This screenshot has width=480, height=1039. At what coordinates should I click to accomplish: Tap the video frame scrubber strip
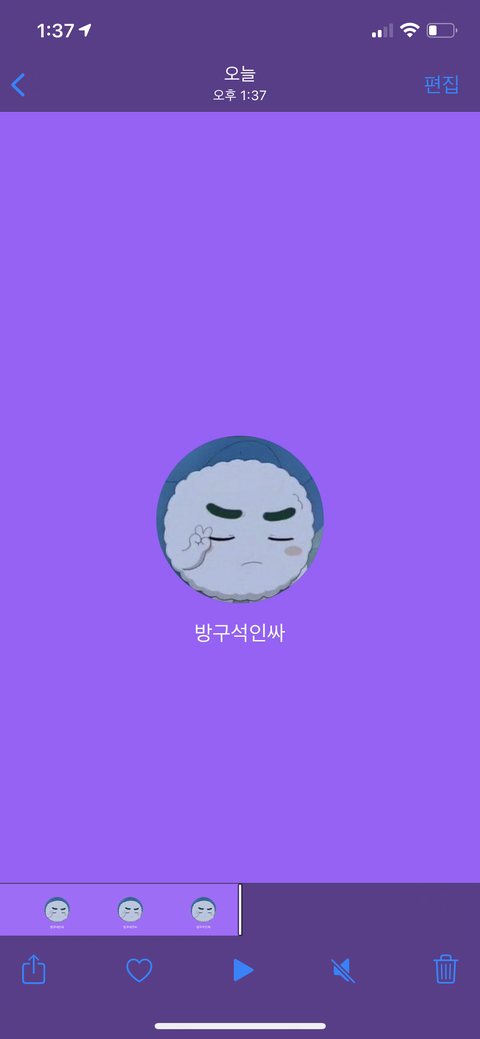click(x=120, y=910)
